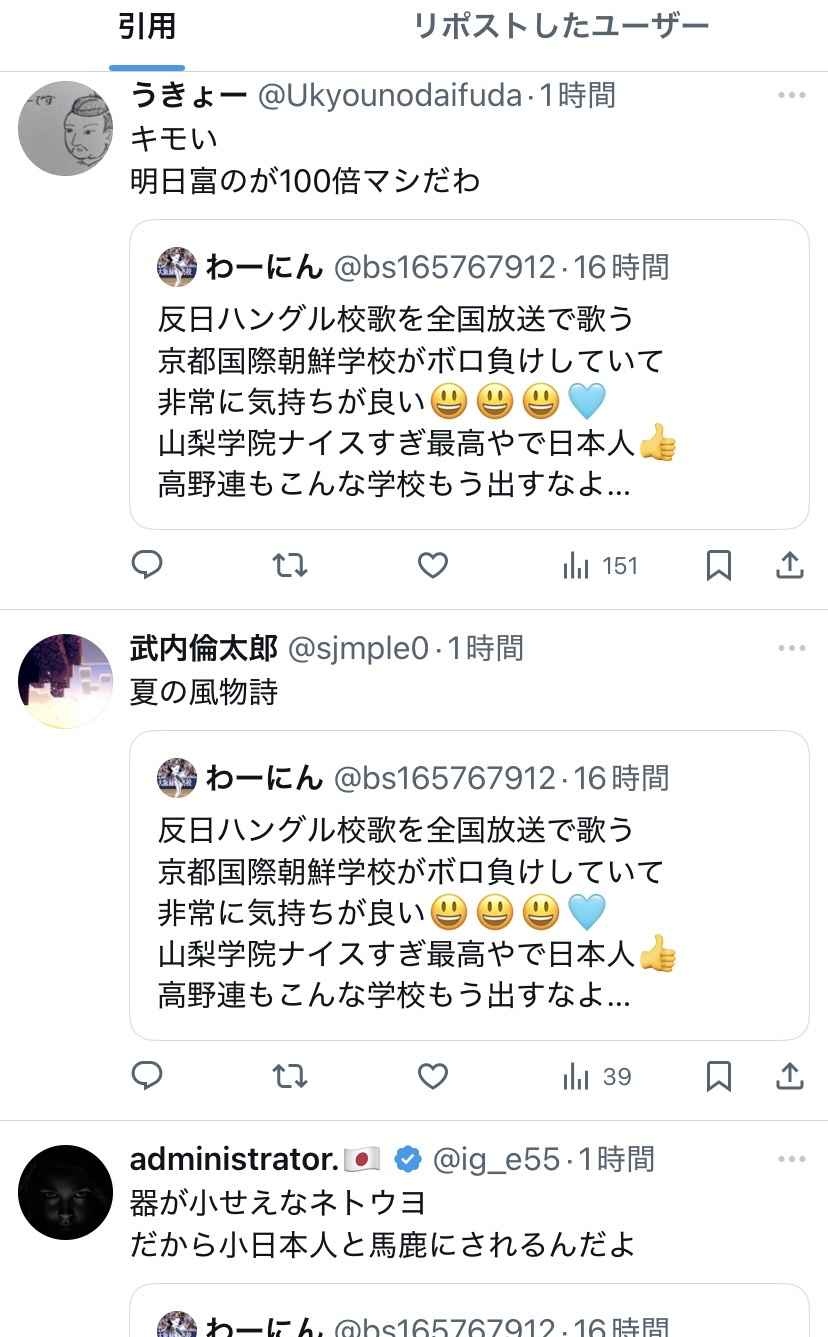The image size is (828, 1337).
Task: Open the overflow menu on 武内倫太郎's post
Action: pyautogui.click(x=791, y=648)
